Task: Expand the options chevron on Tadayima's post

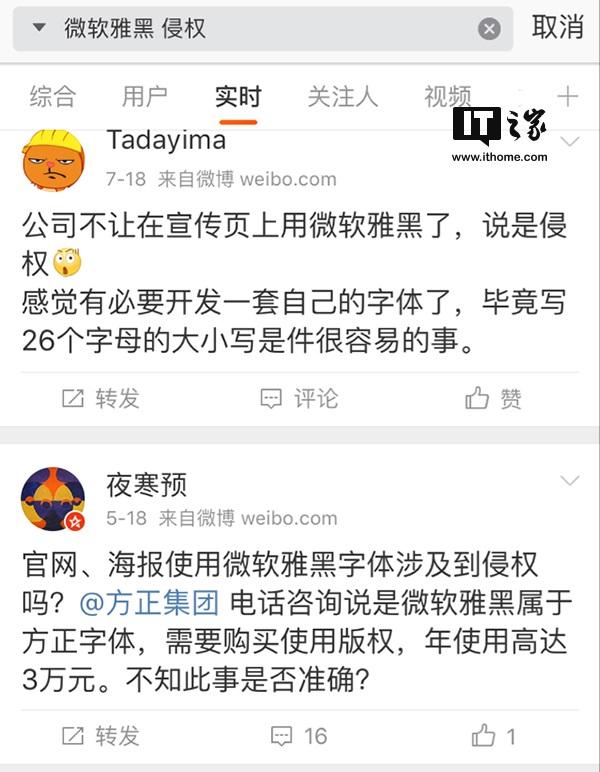Action: [569, 142]
